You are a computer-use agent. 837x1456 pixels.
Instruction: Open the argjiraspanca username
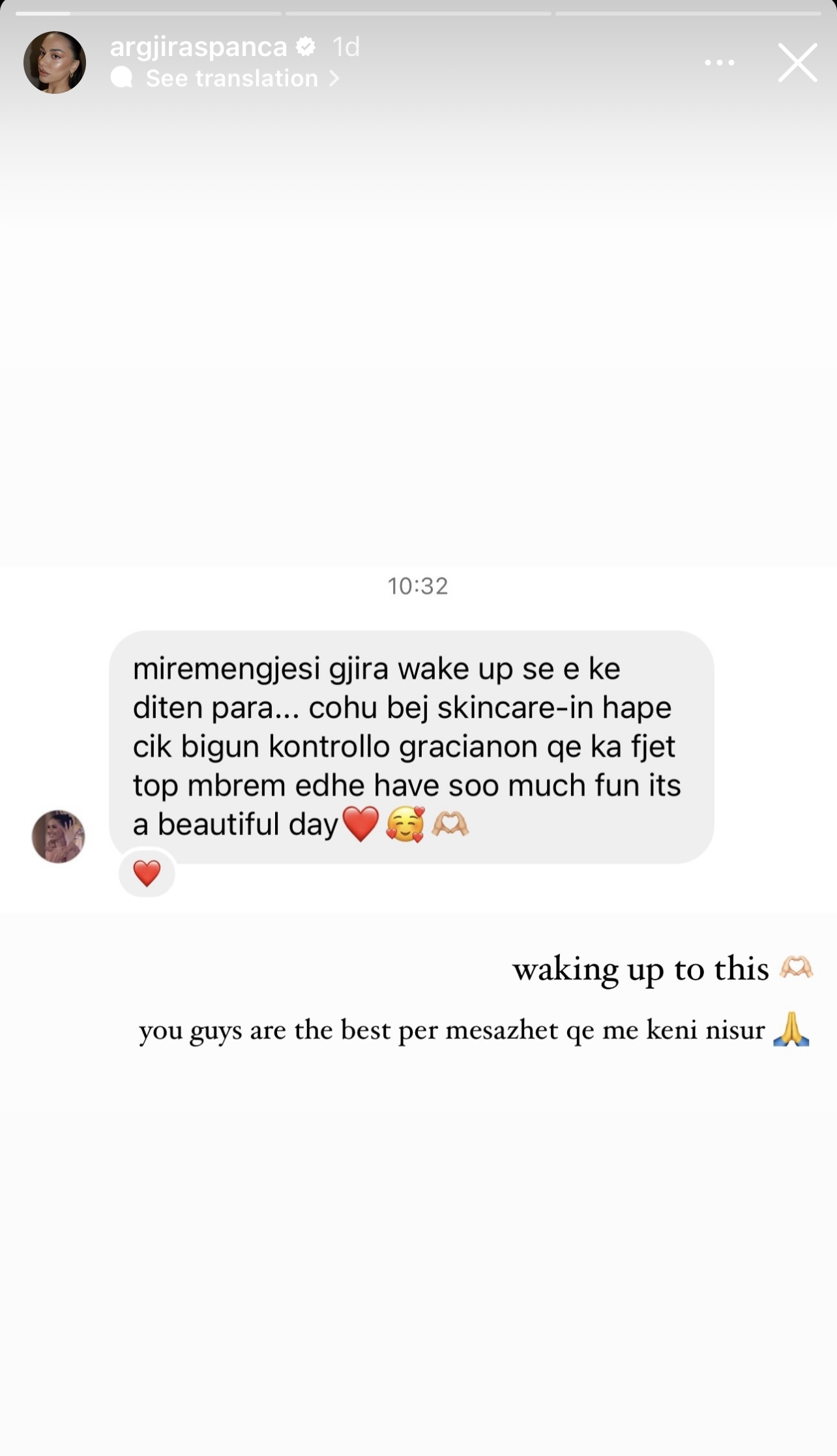point(198,47)
